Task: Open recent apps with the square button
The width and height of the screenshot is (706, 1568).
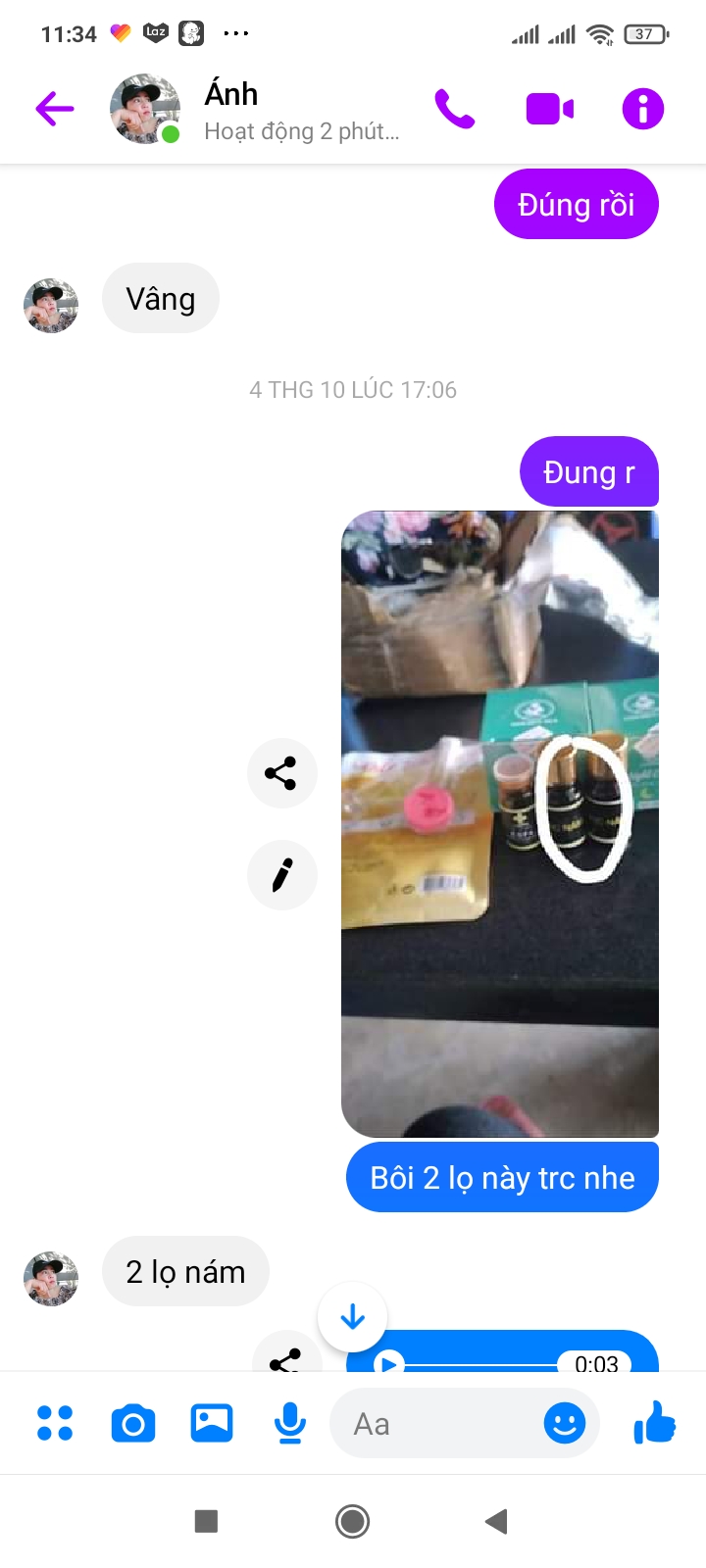Action: point(206,1521)
